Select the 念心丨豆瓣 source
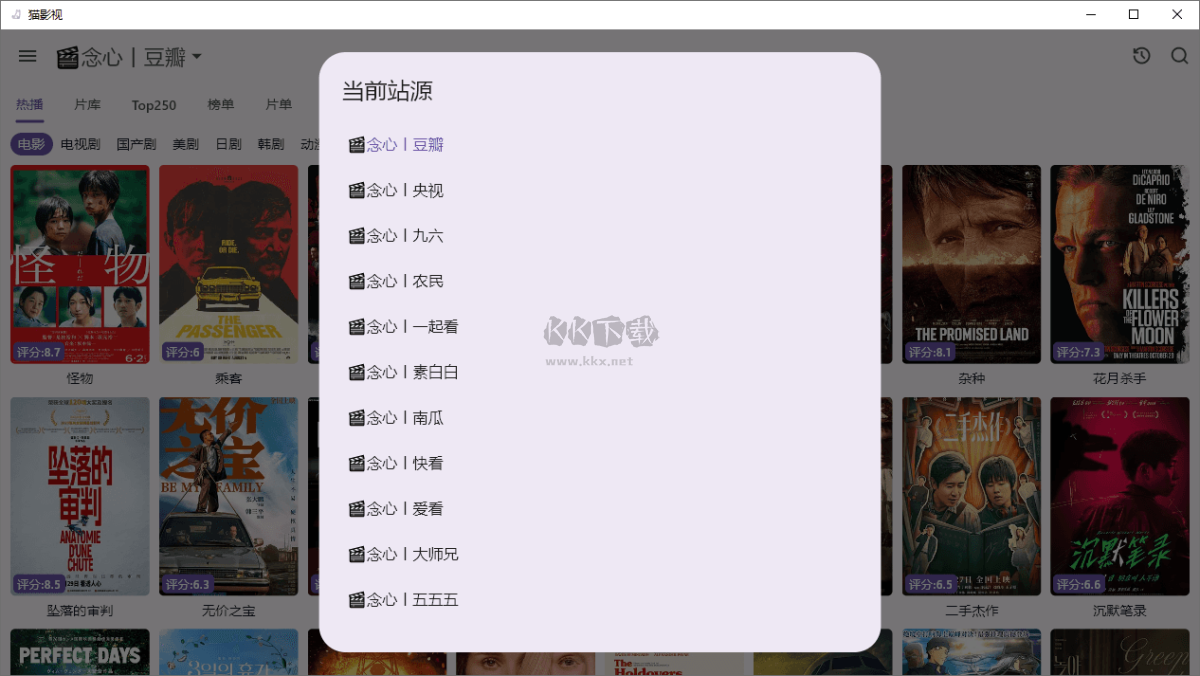The width and height of the screenshot is (1200, 676). point(396,145)
